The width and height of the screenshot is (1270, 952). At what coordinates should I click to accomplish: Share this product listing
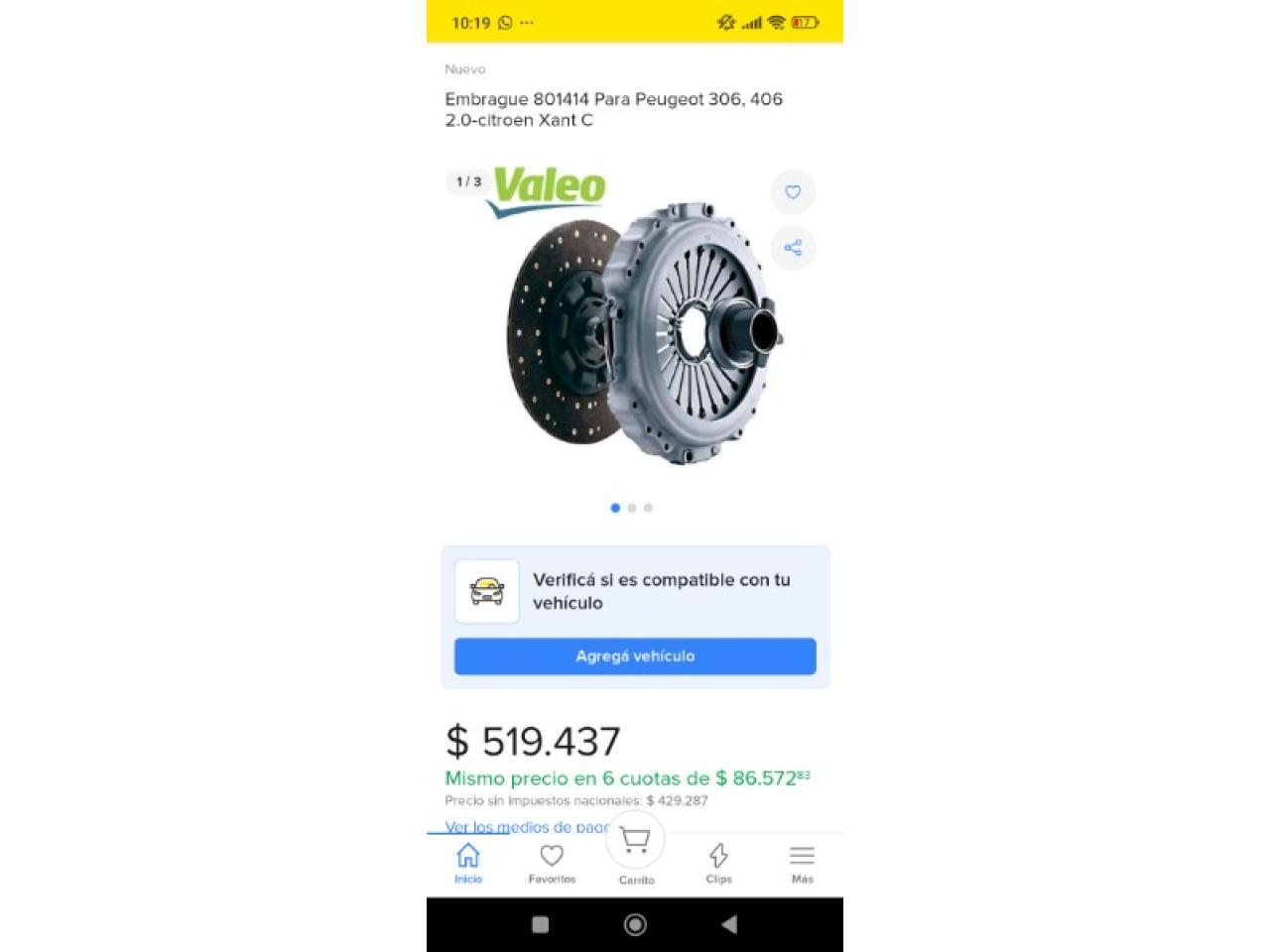pos(792,248)
